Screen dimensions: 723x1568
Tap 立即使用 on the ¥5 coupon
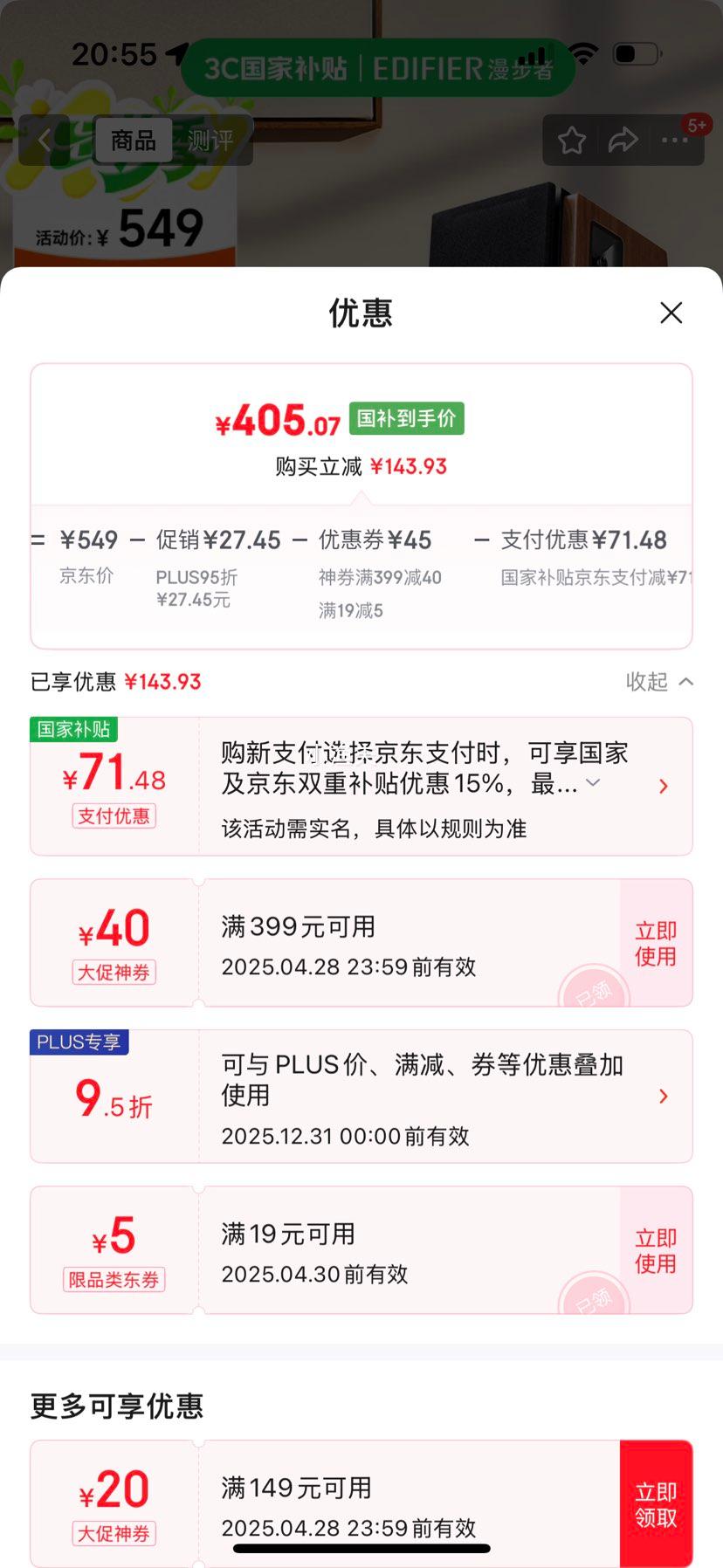point(655,1250)
